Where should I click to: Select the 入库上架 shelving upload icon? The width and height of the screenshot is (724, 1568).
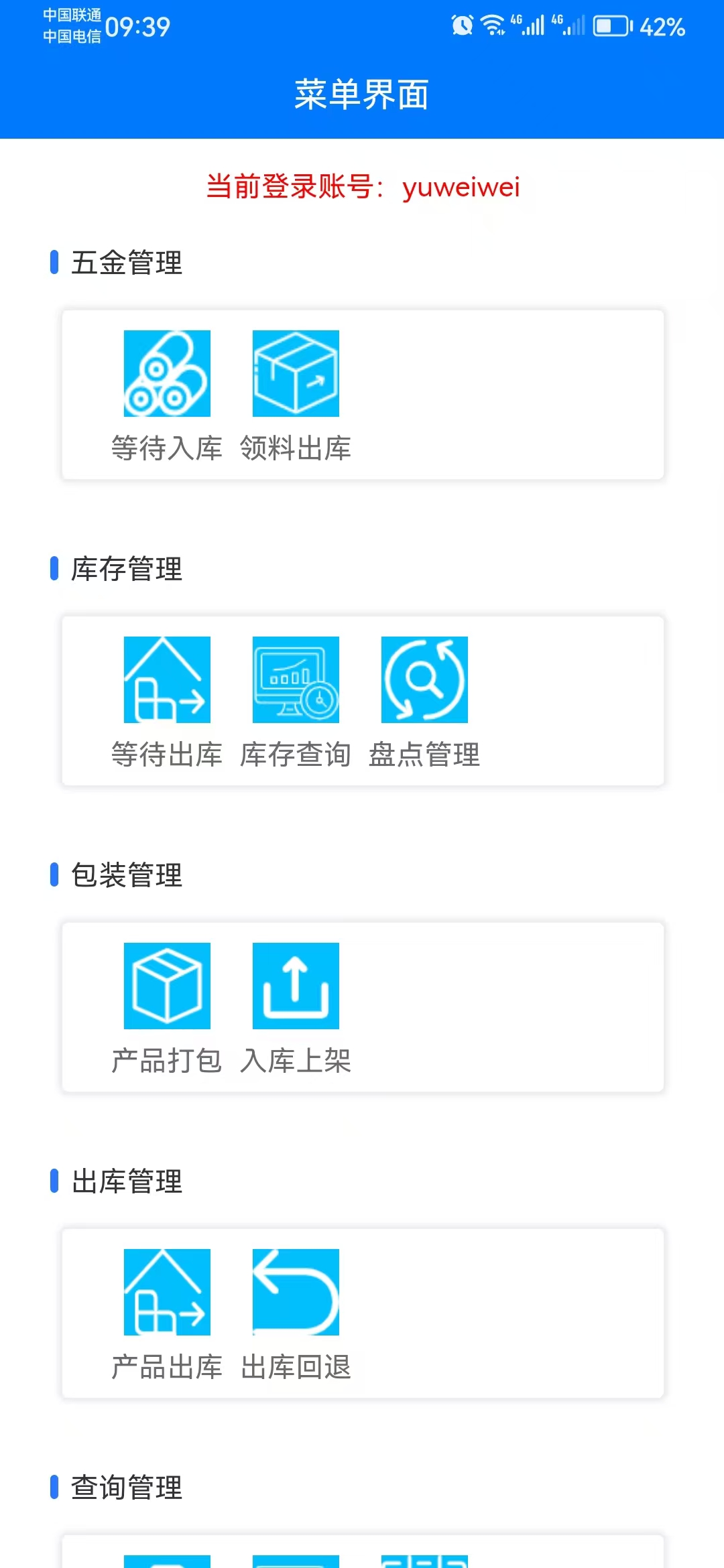(x=295, y=985)
